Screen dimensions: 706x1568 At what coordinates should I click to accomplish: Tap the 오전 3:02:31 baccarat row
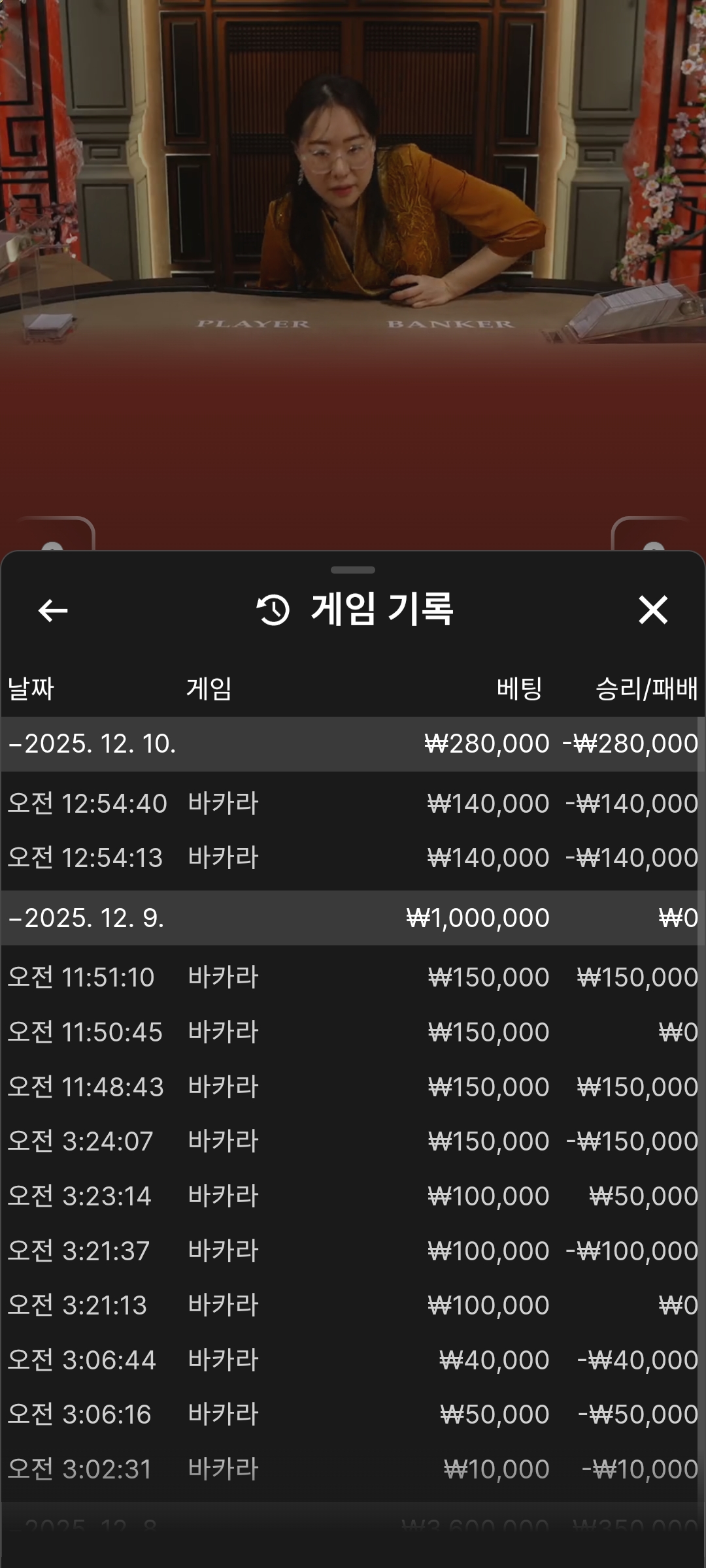[x=353, y=1470]
